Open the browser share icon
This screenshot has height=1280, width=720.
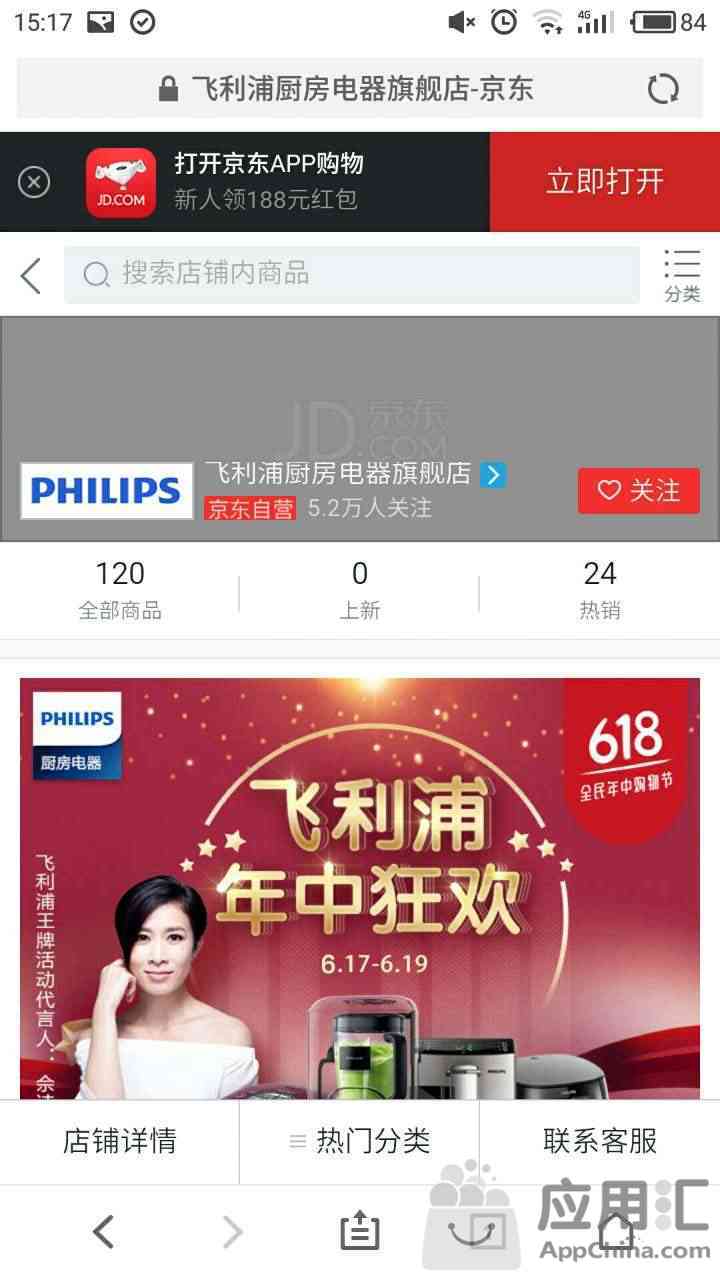point(360,1232)
